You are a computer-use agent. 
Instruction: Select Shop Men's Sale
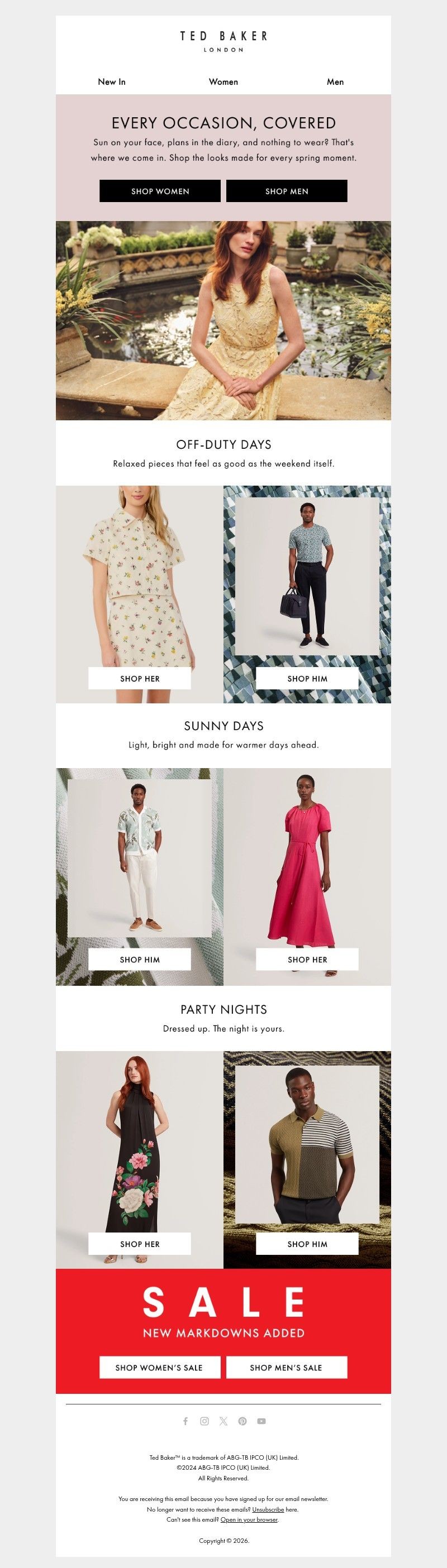coord(286,1368)
